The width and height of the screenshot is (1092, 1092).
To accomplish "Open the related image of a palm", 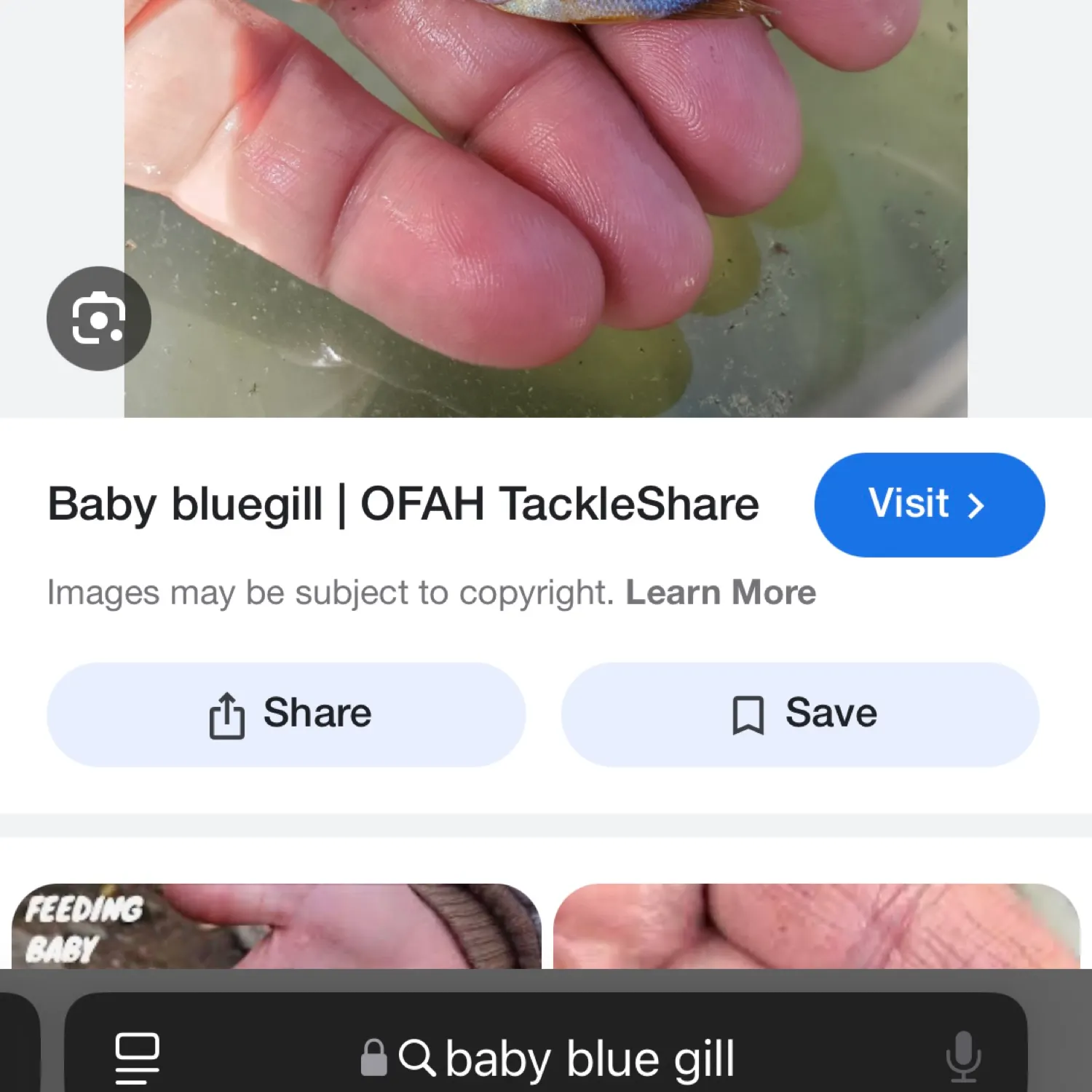I will (x=815, y=925).
